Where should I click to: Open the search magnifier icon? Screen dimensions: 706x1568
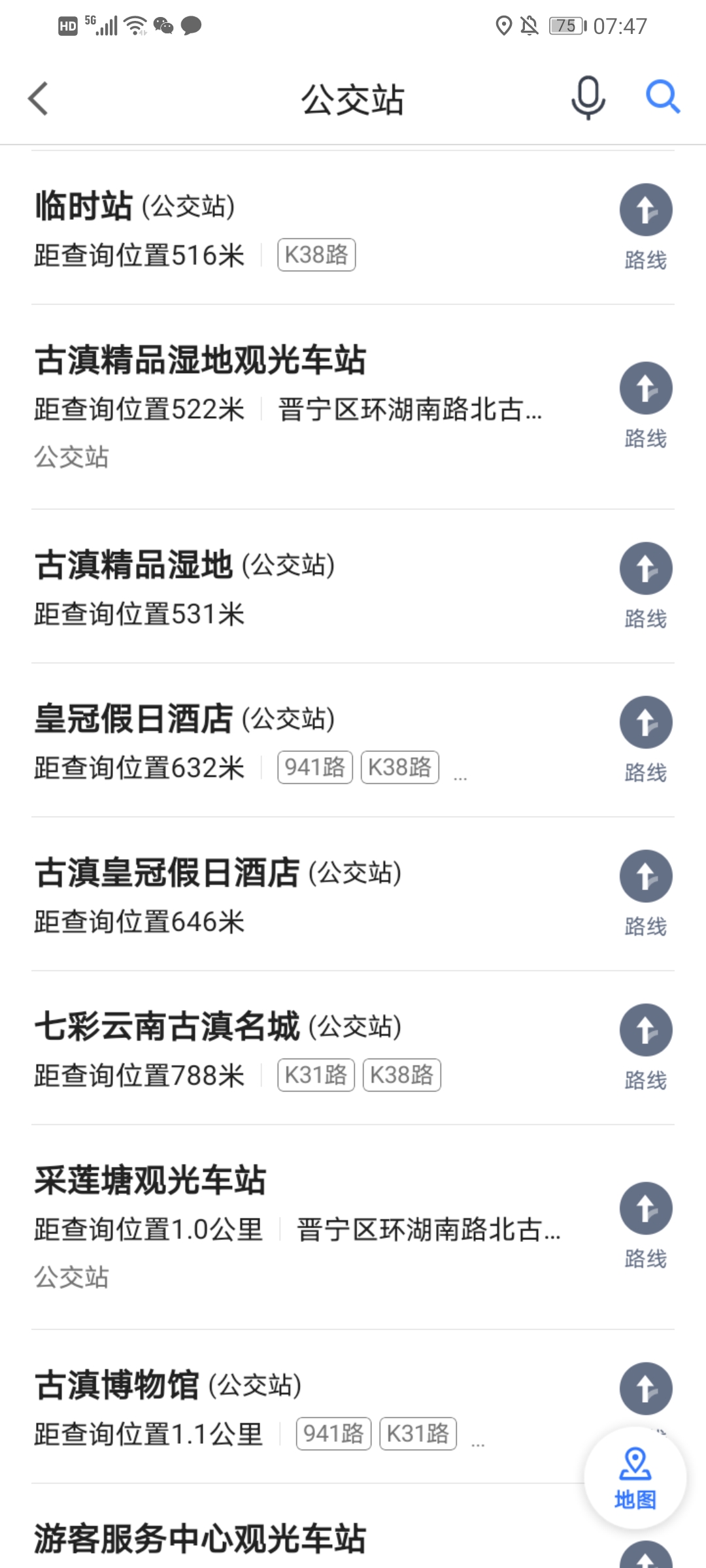663,97
